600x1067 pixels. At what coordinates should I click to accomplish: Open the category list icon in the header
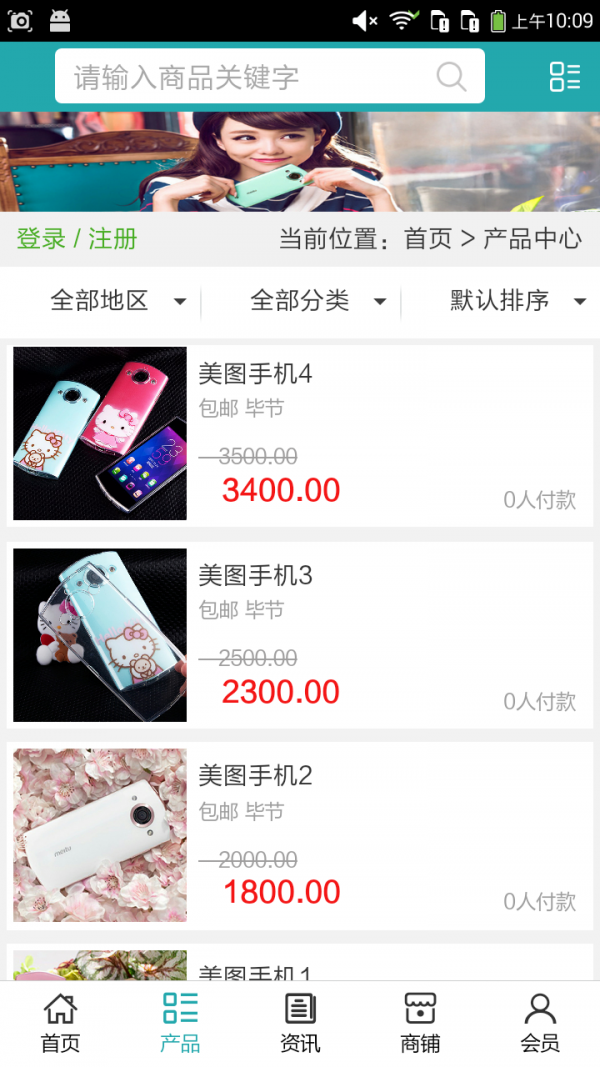(564, 77)
